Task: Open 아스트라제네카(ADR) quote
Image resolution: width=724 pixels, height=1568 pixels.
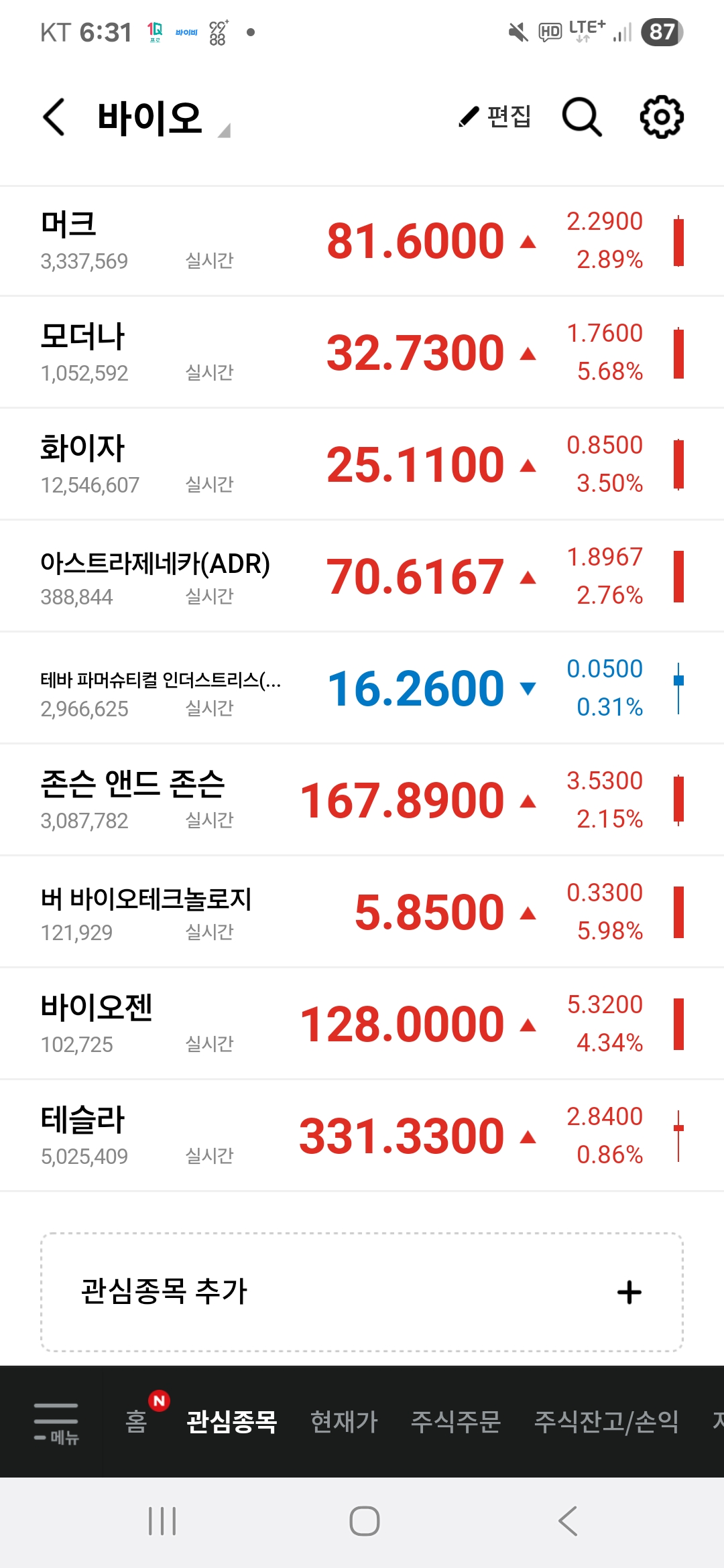Action: coord(362,577)
